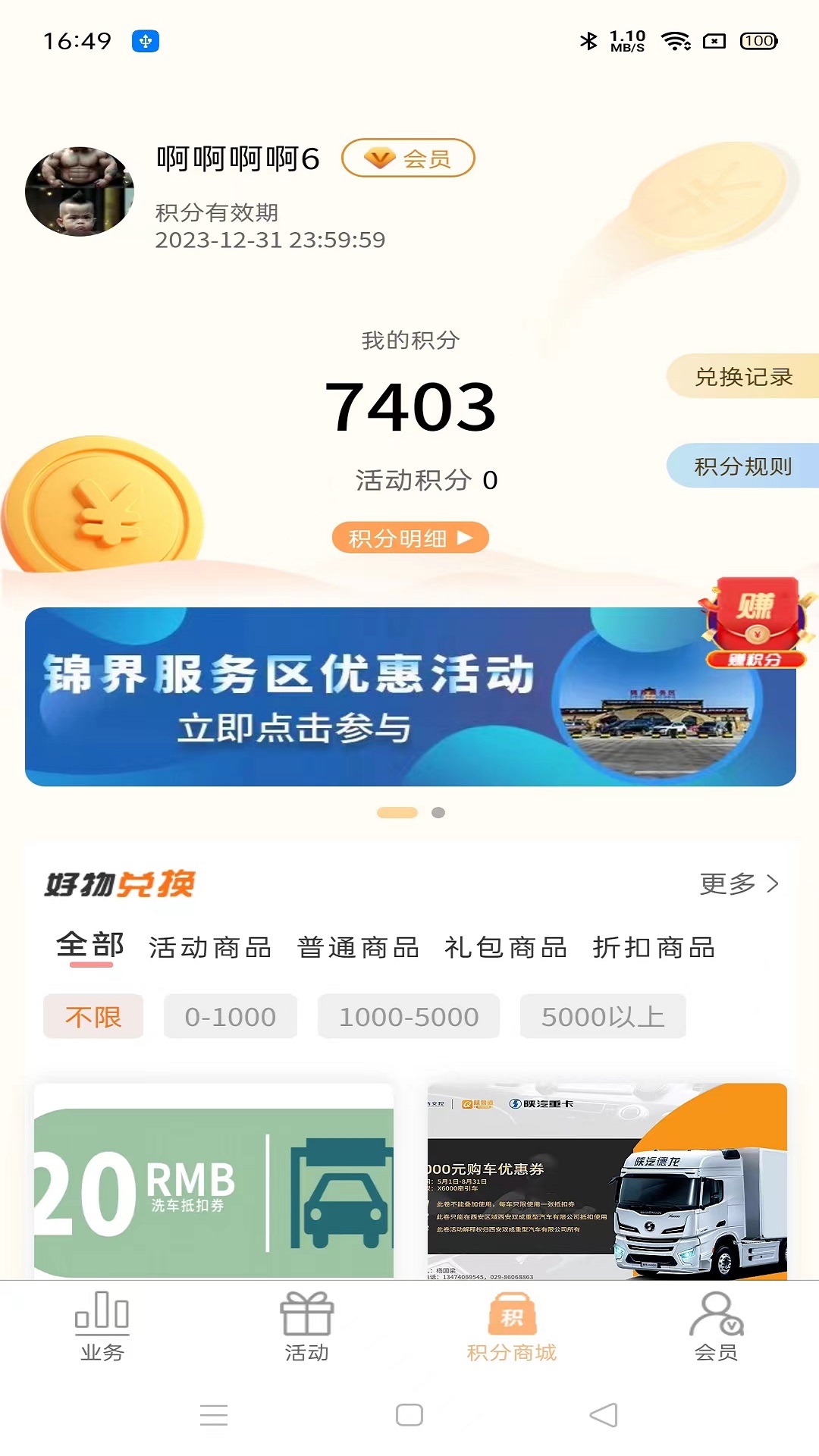
Task: Switch to 礼包商品 tab
Action: click(506, 948)
